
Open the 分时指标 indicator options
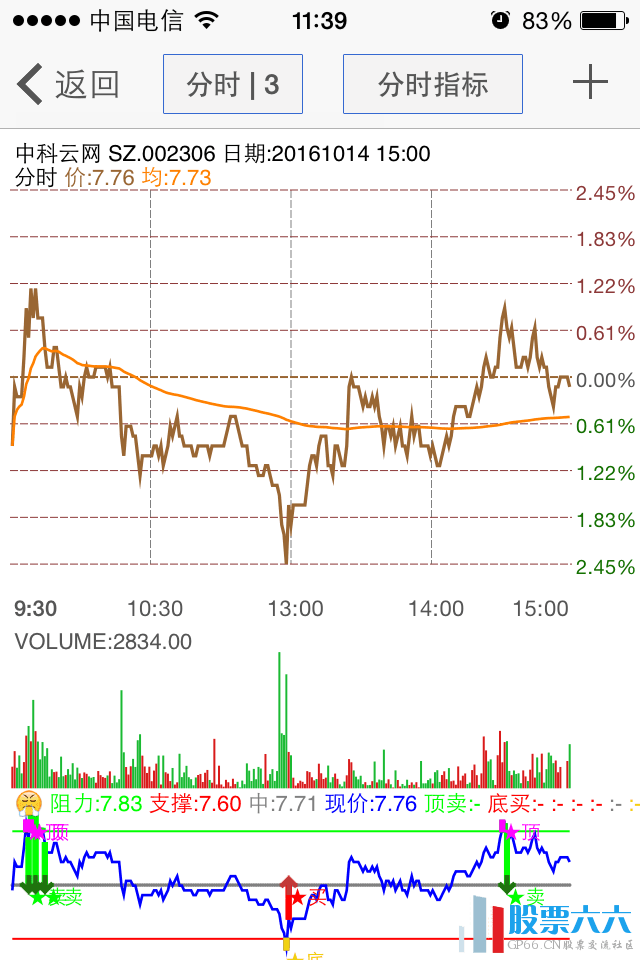pos(433,84)
